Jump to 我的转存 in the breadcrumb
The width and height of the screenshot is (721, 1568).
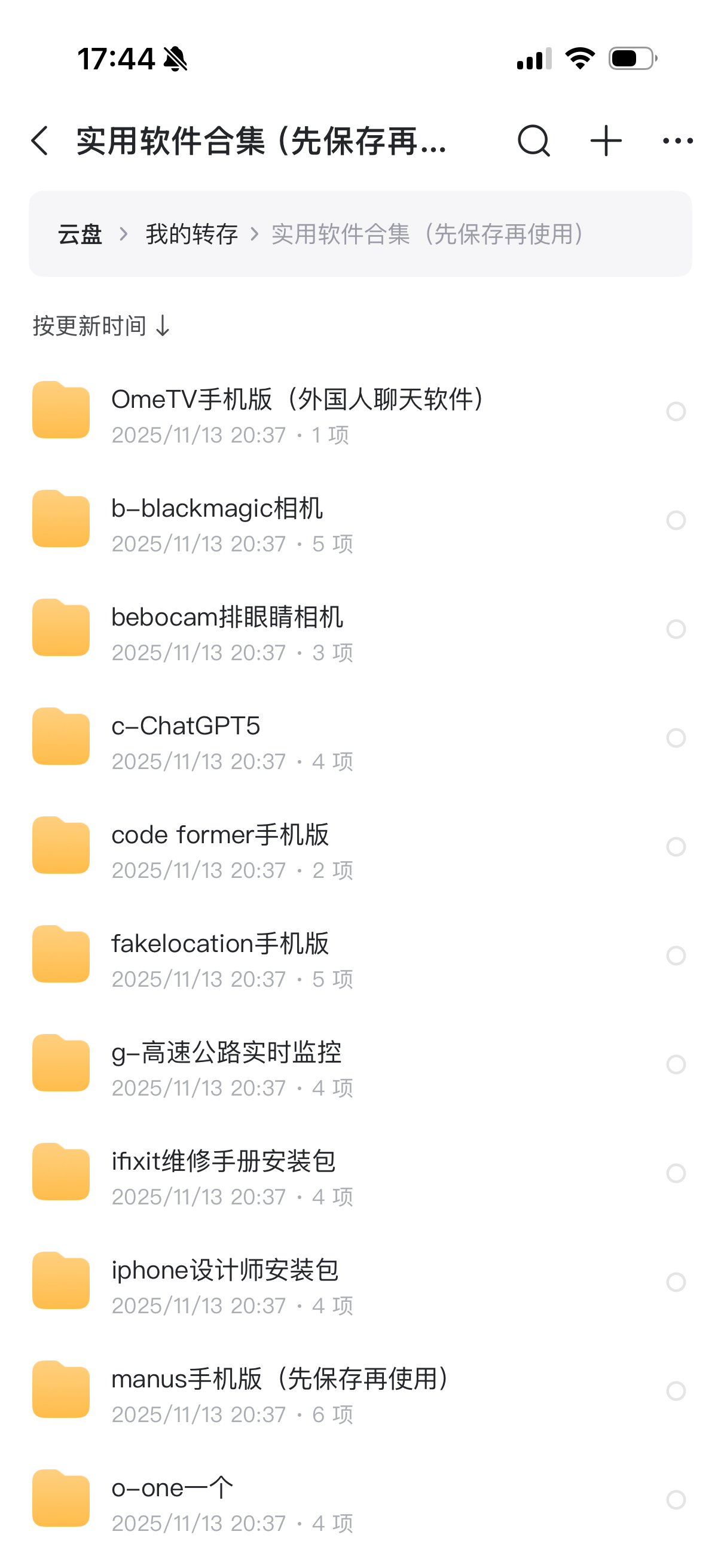coord(192,234)
